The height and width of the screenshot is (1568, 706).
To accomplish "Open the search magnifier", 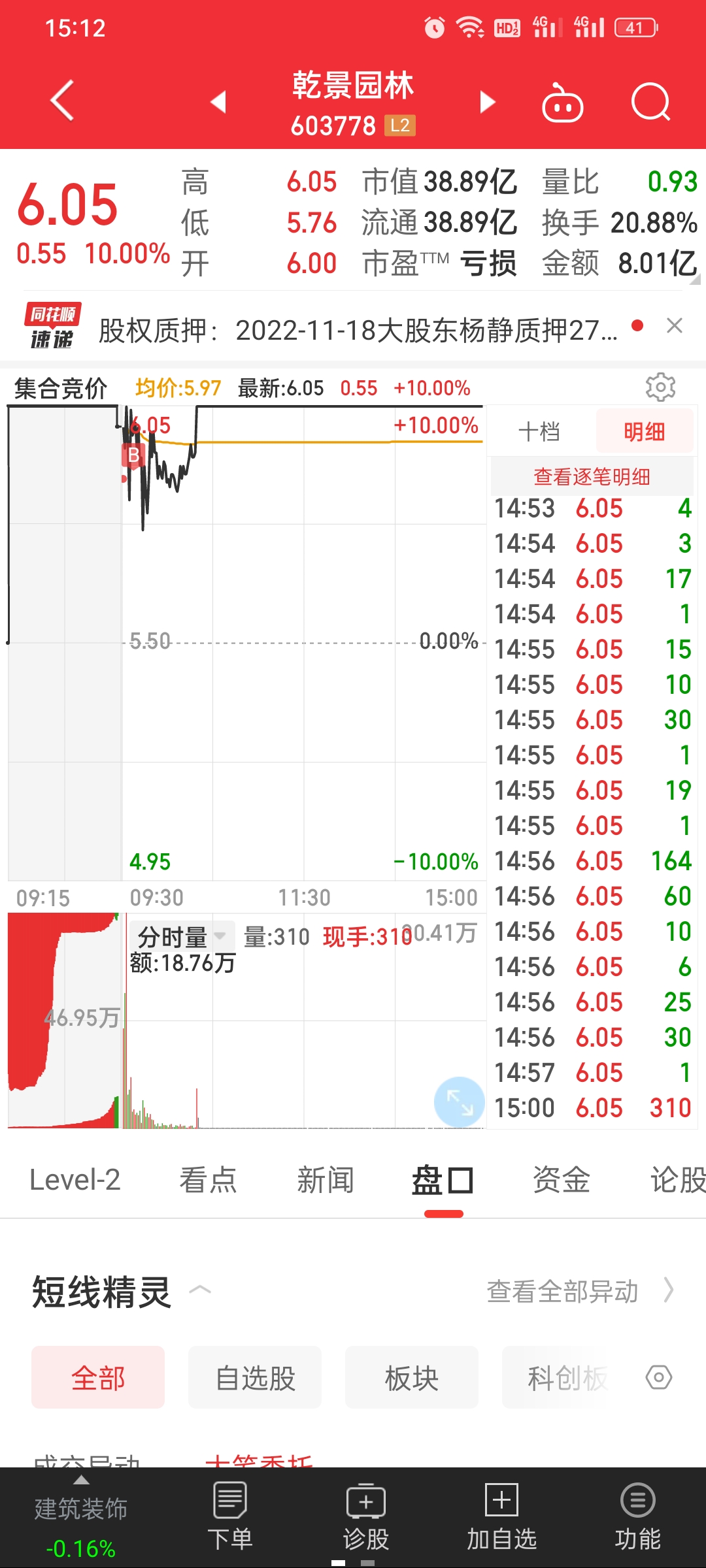I will (651, 102).
